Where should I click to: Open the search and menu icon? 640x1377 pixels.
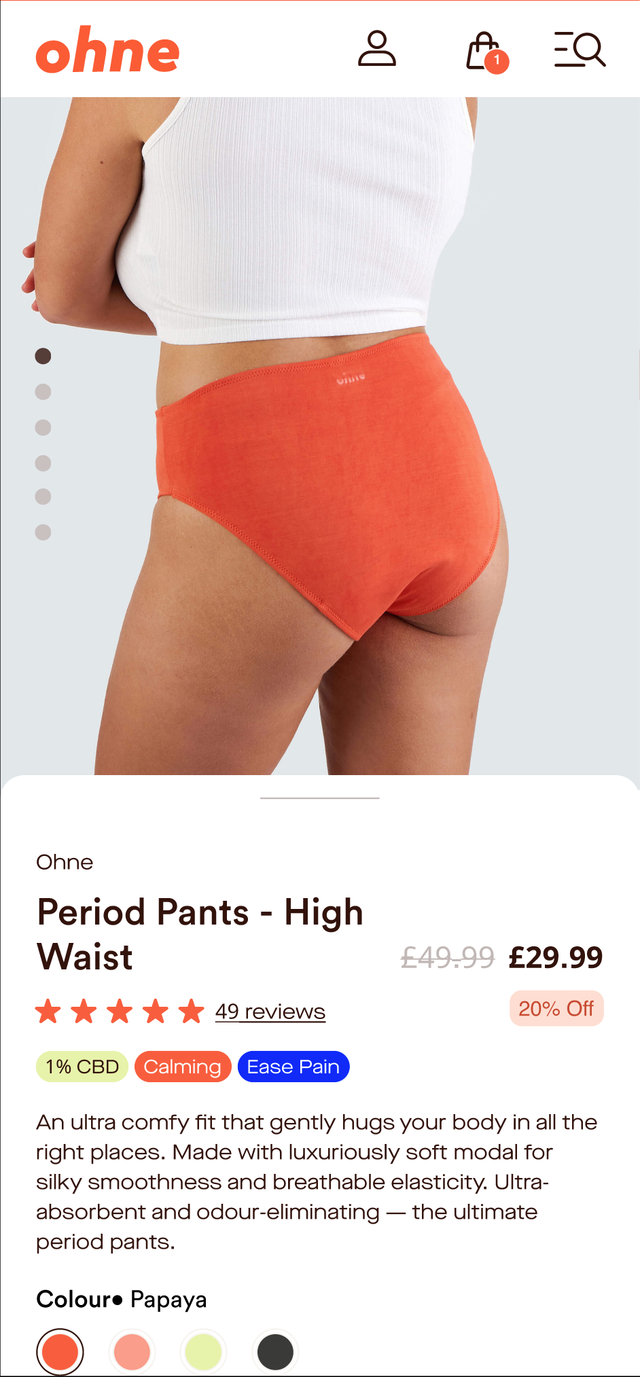[580, 49]
